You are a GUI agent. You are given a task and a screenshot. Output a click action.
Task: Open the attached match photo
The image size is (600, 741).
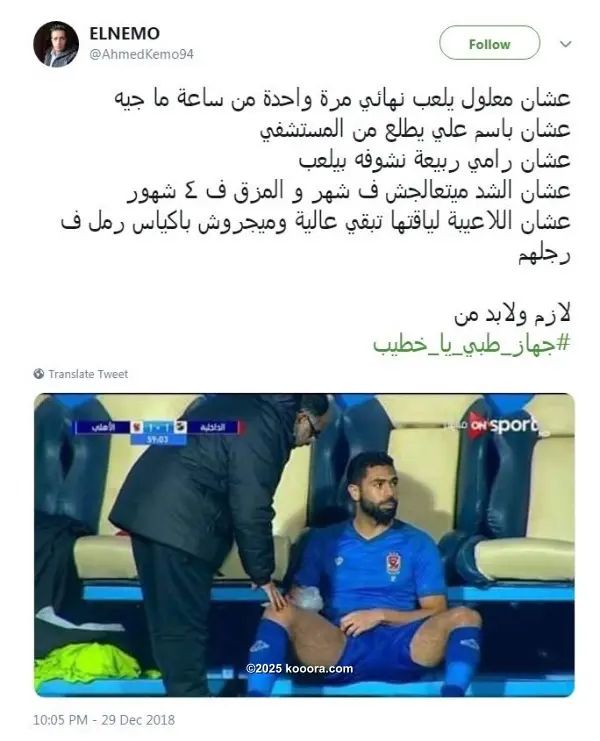pyautogui.click(x=304, y=544)
